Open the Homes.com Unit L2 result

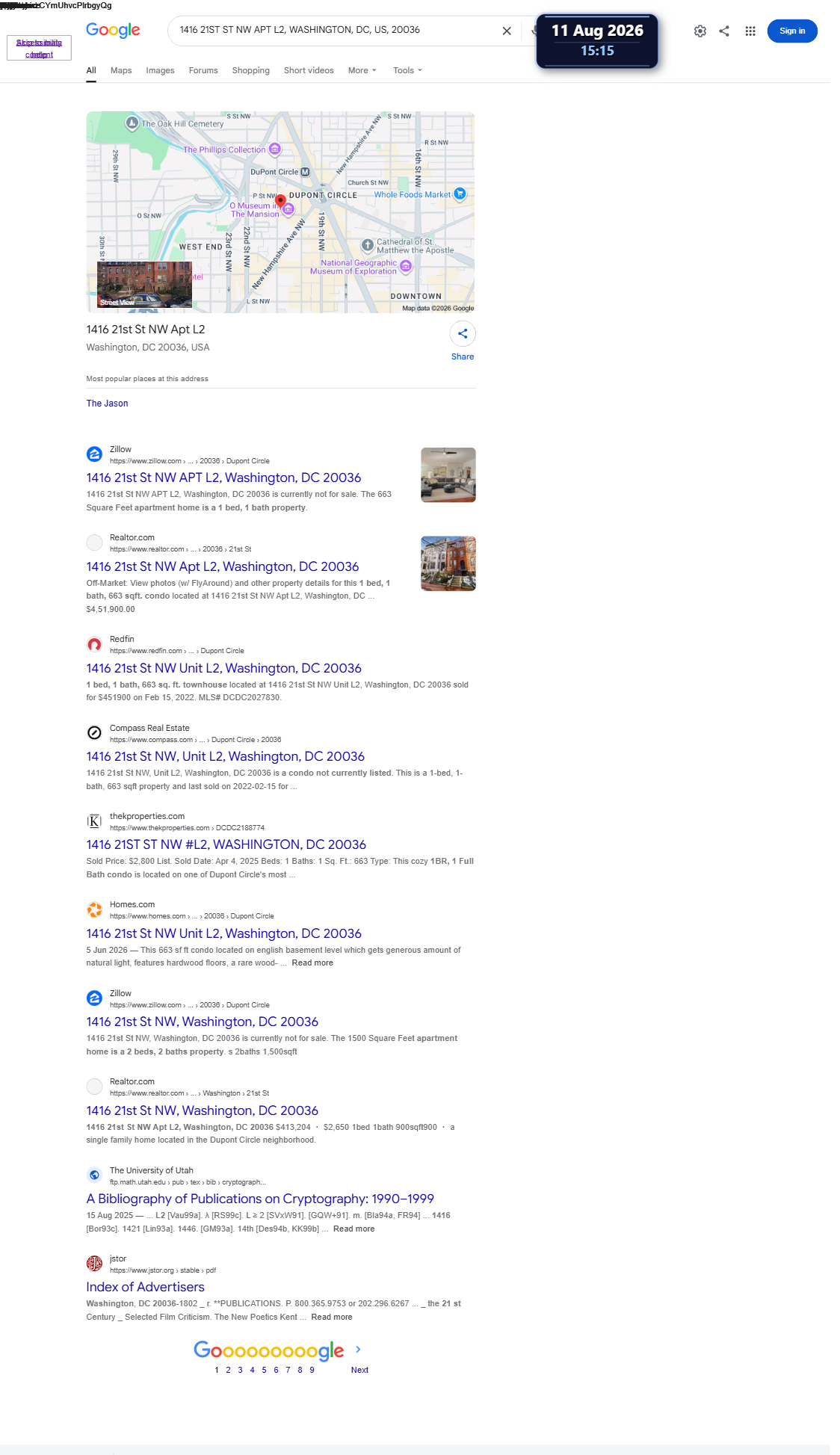(223, 933)
